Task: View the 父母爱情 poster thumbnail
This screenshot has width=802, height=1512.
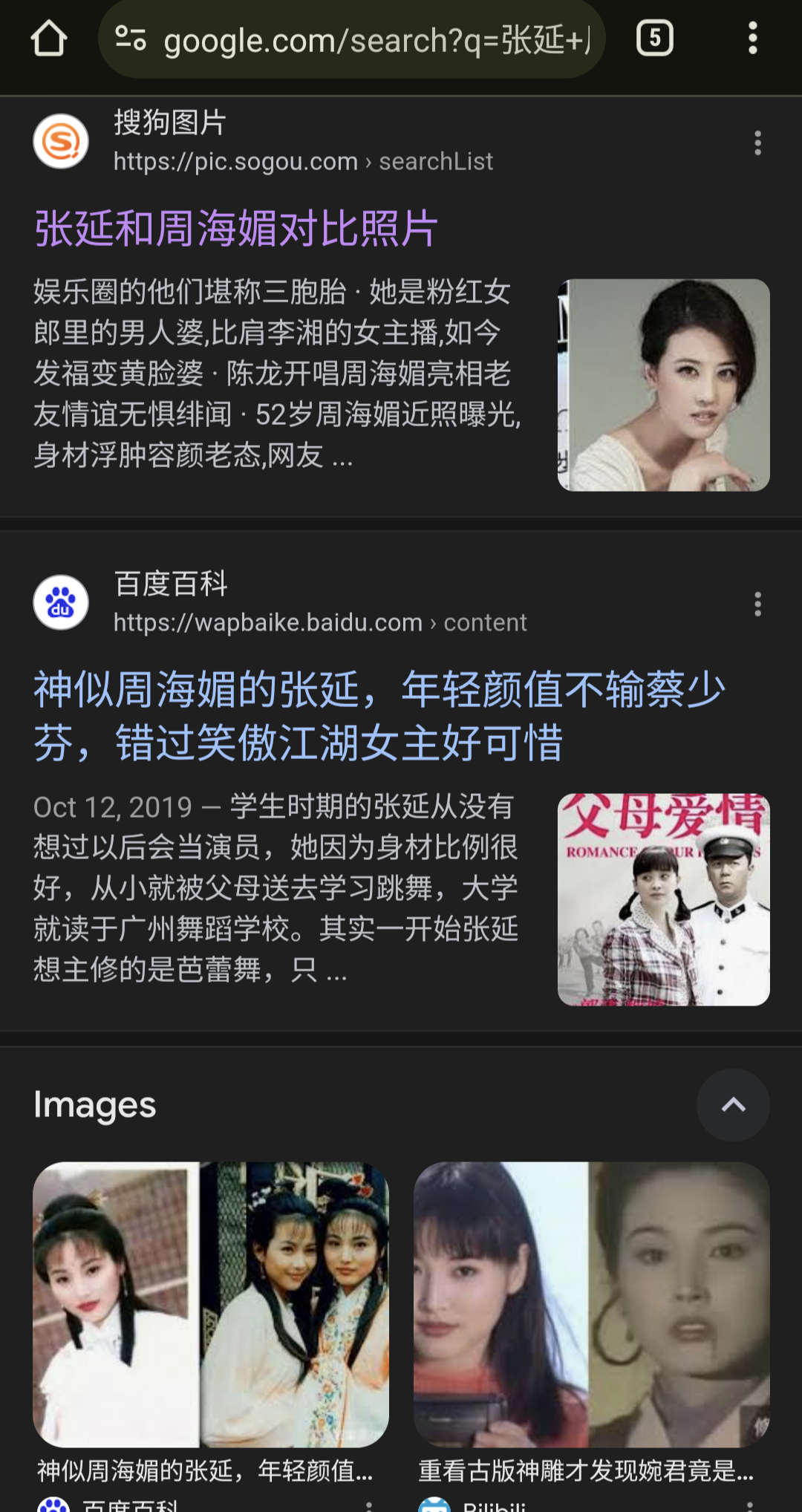Action: click(x=663, y=899)
